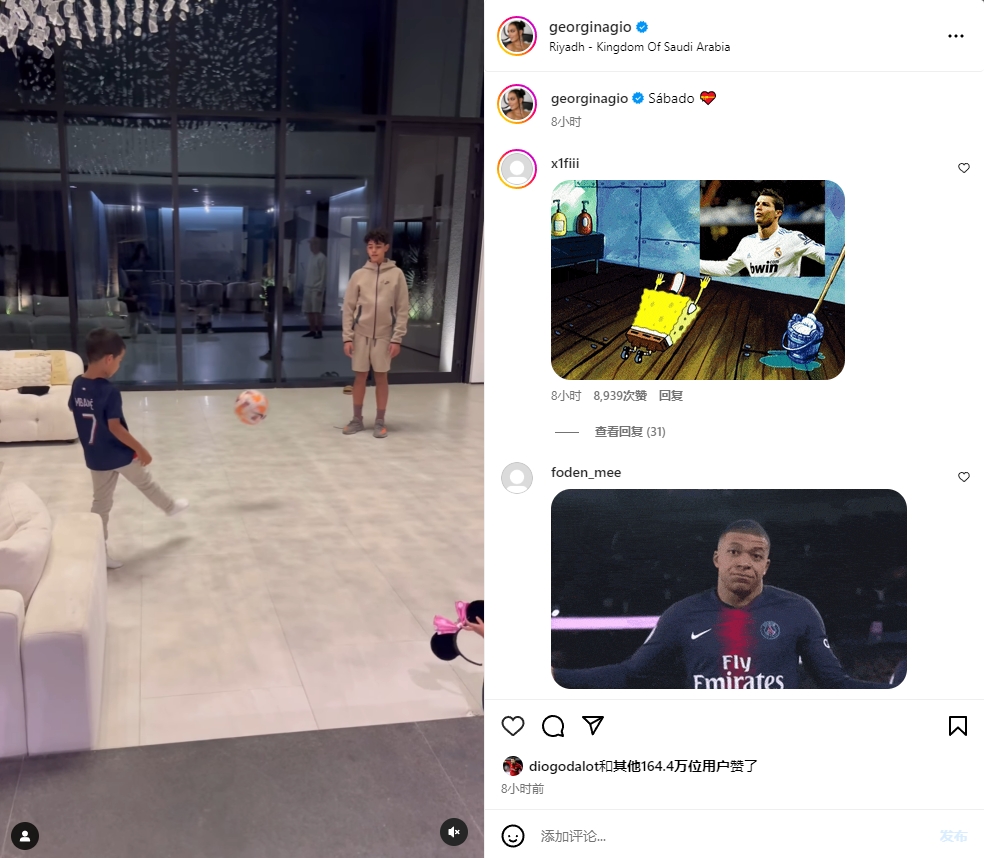Save the post with the bookmark icon
This screenshot has height=858, width=984.
(x=957, y=726)
